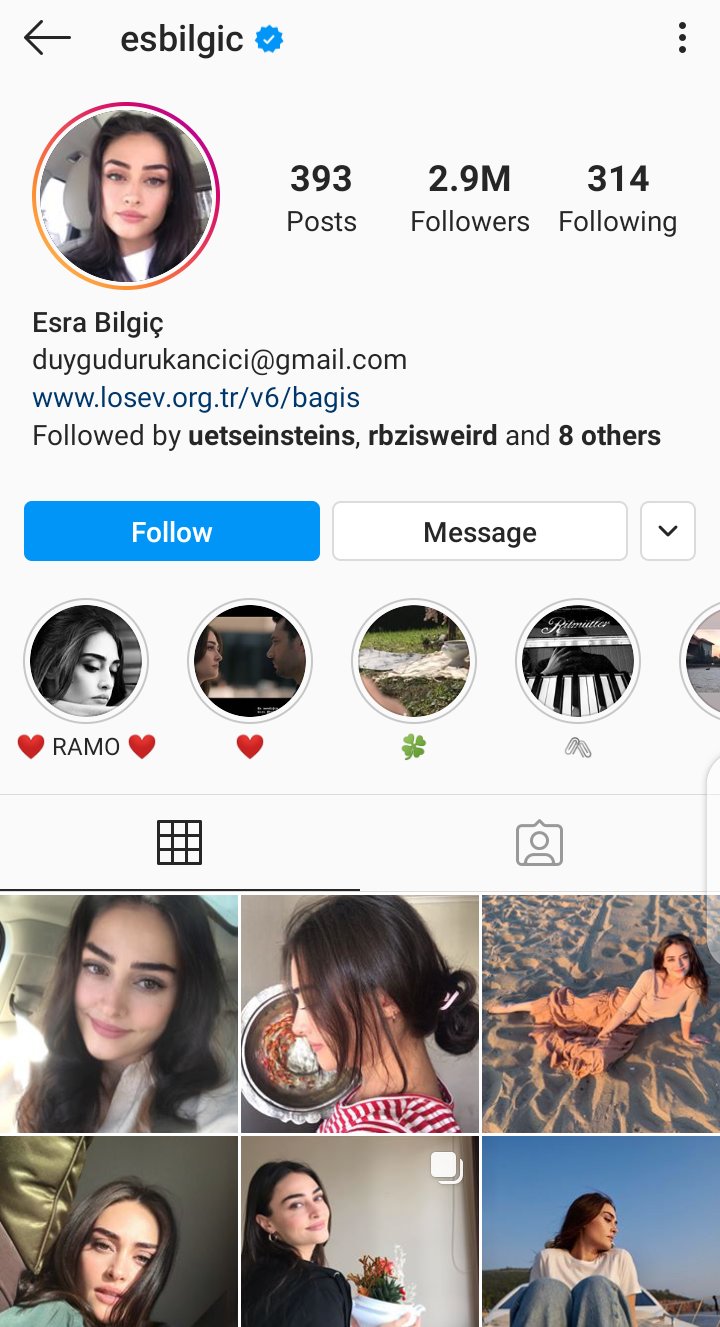
Task: Switch to the grid posts tab
Action: pyautogui.click(x=180, y=843)
